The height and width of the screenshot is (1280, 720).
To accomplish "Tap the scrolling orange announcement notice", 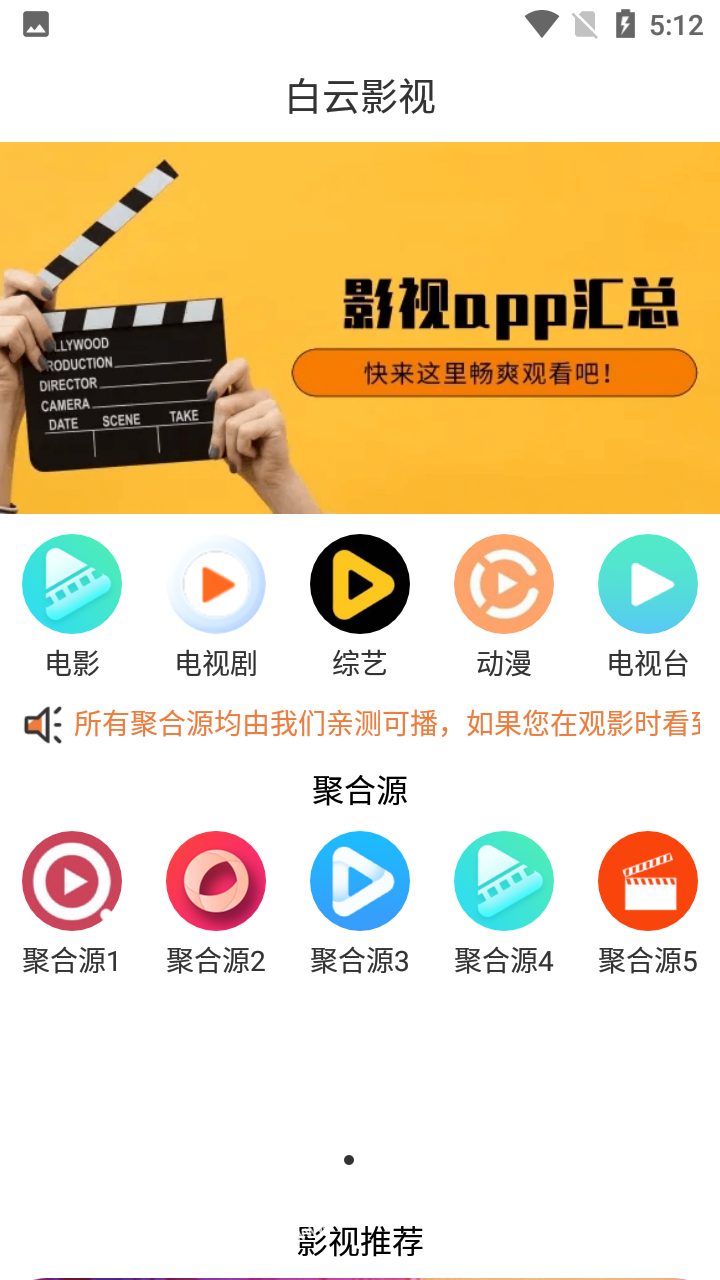I will pyautogui.click(x=385, y=724).
